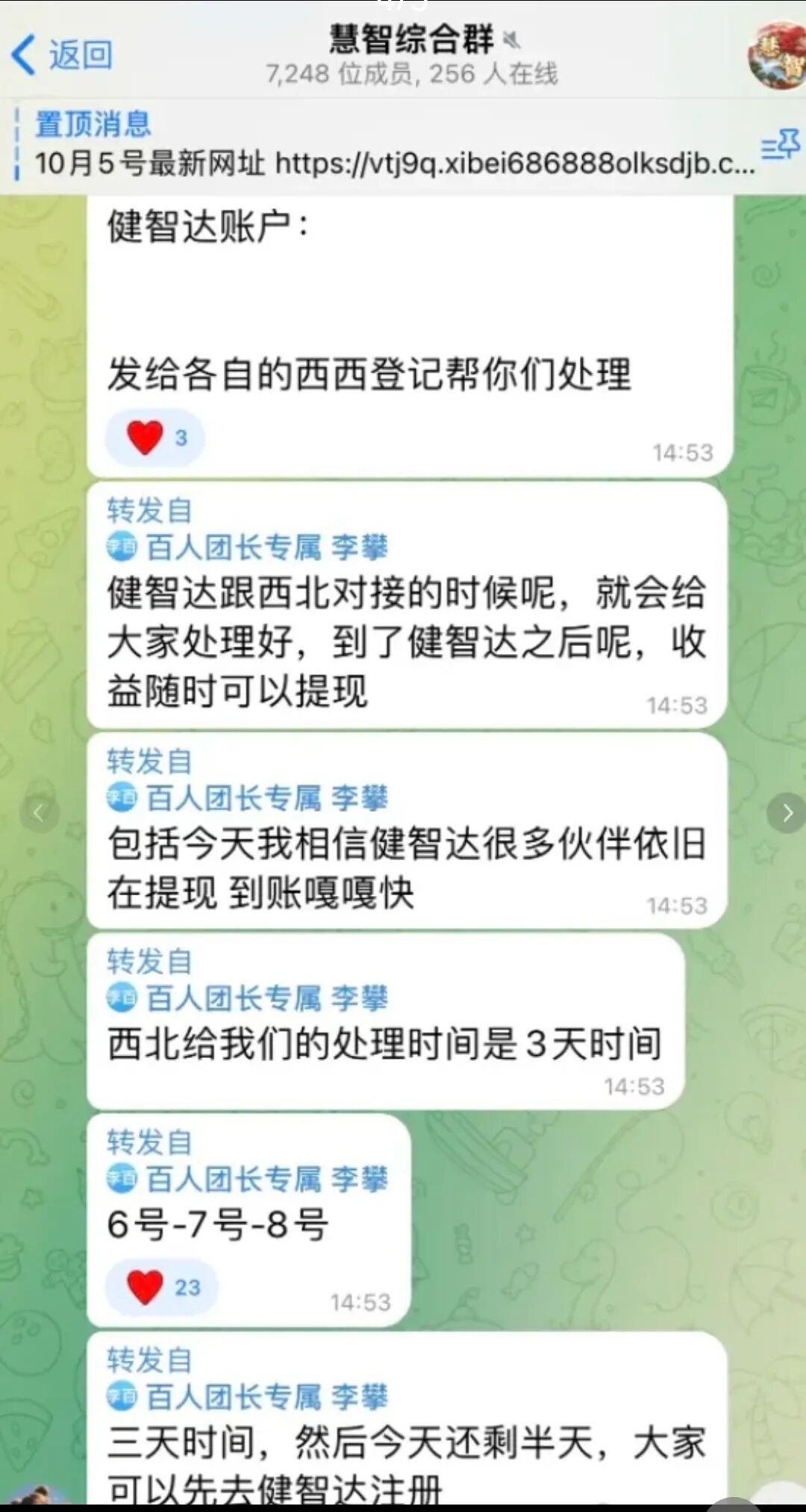Tap 李攀's avatar above the '西北给我们的处理时间' message
Image resolution: width=806 pixels, height=1512 pixels.
pyautogui.click(x=121, y=995)
